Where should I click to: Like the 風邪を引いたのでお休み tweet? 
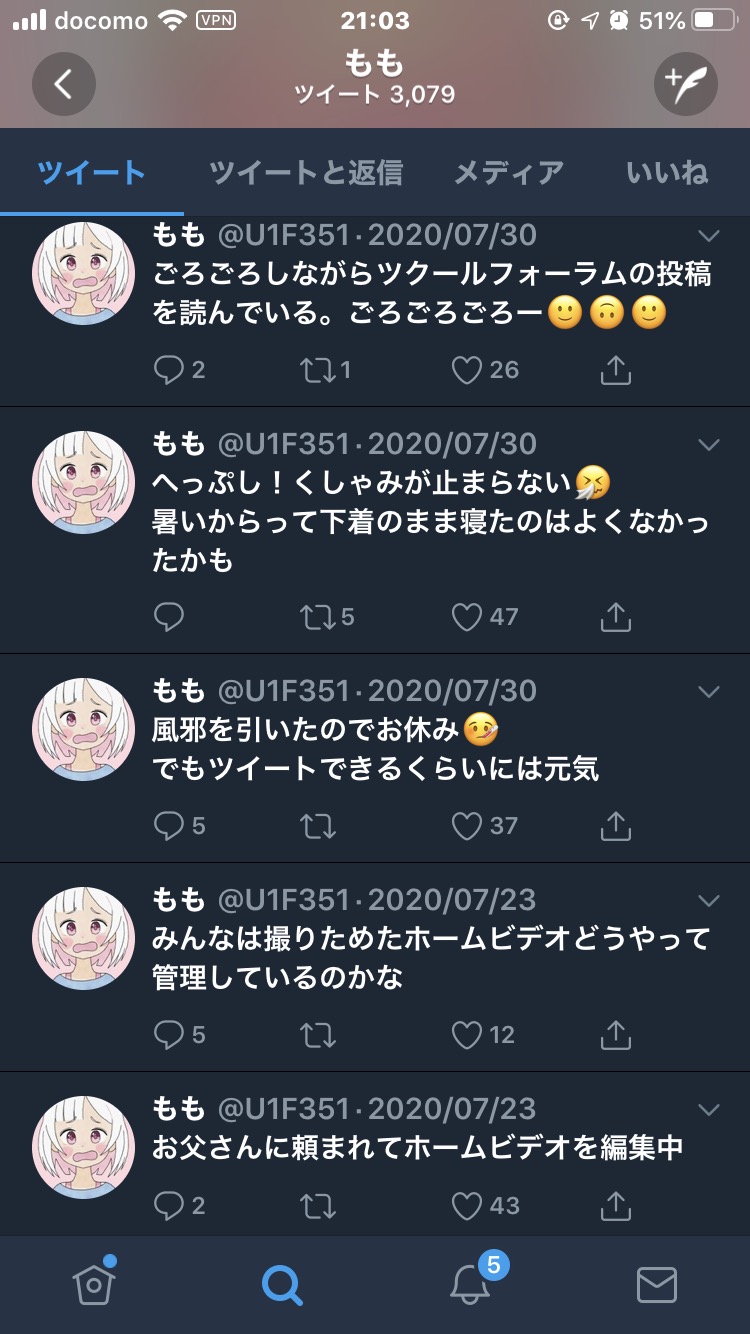486,825
